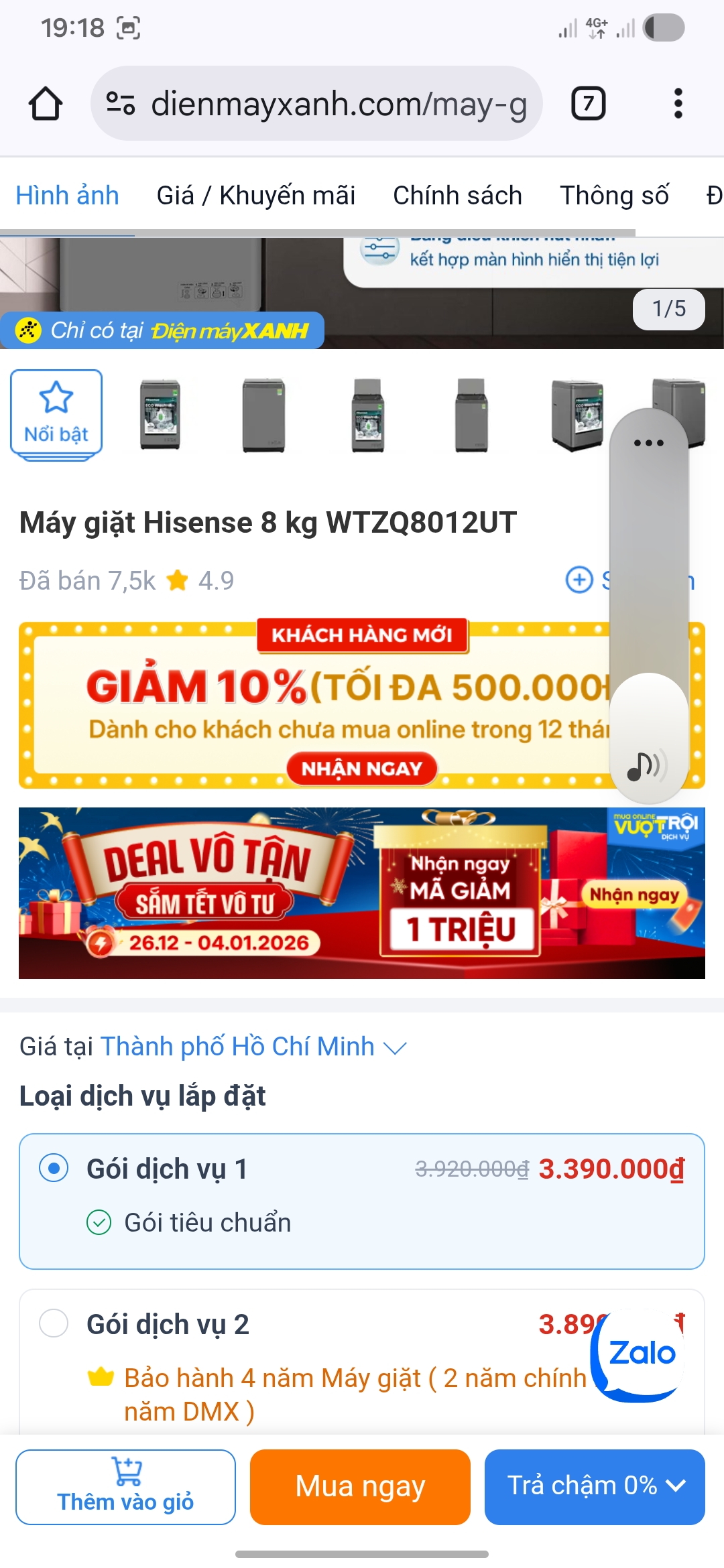
Task: Open the Zalo chat bubble
Action: click(642, 1354)
